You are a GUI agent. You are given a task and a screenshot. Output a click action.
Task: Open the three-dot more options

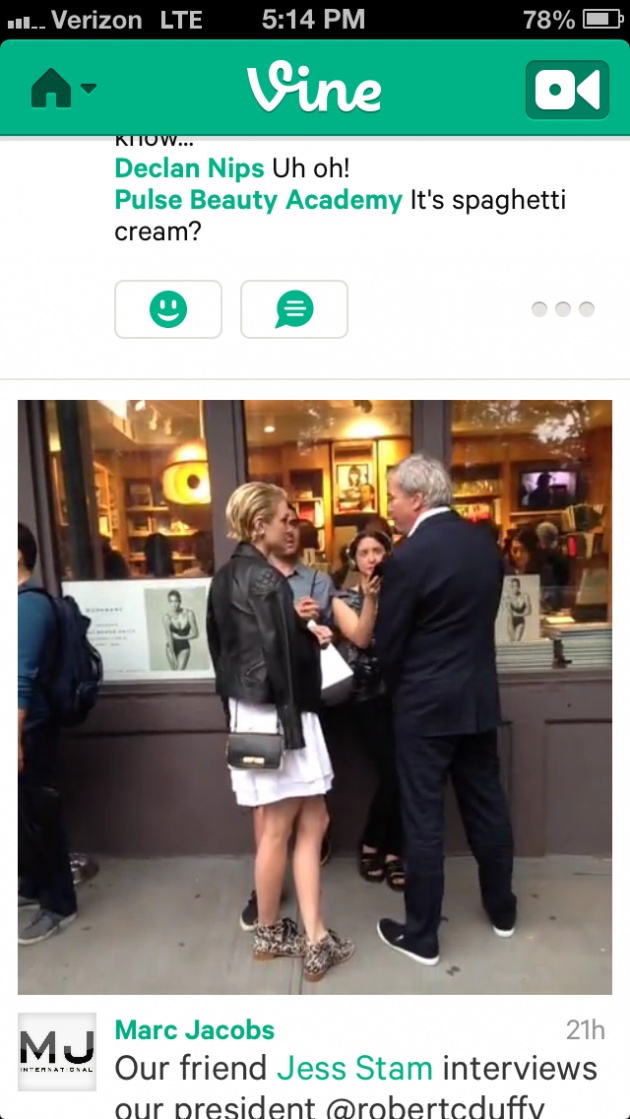(x=563, y=309)
